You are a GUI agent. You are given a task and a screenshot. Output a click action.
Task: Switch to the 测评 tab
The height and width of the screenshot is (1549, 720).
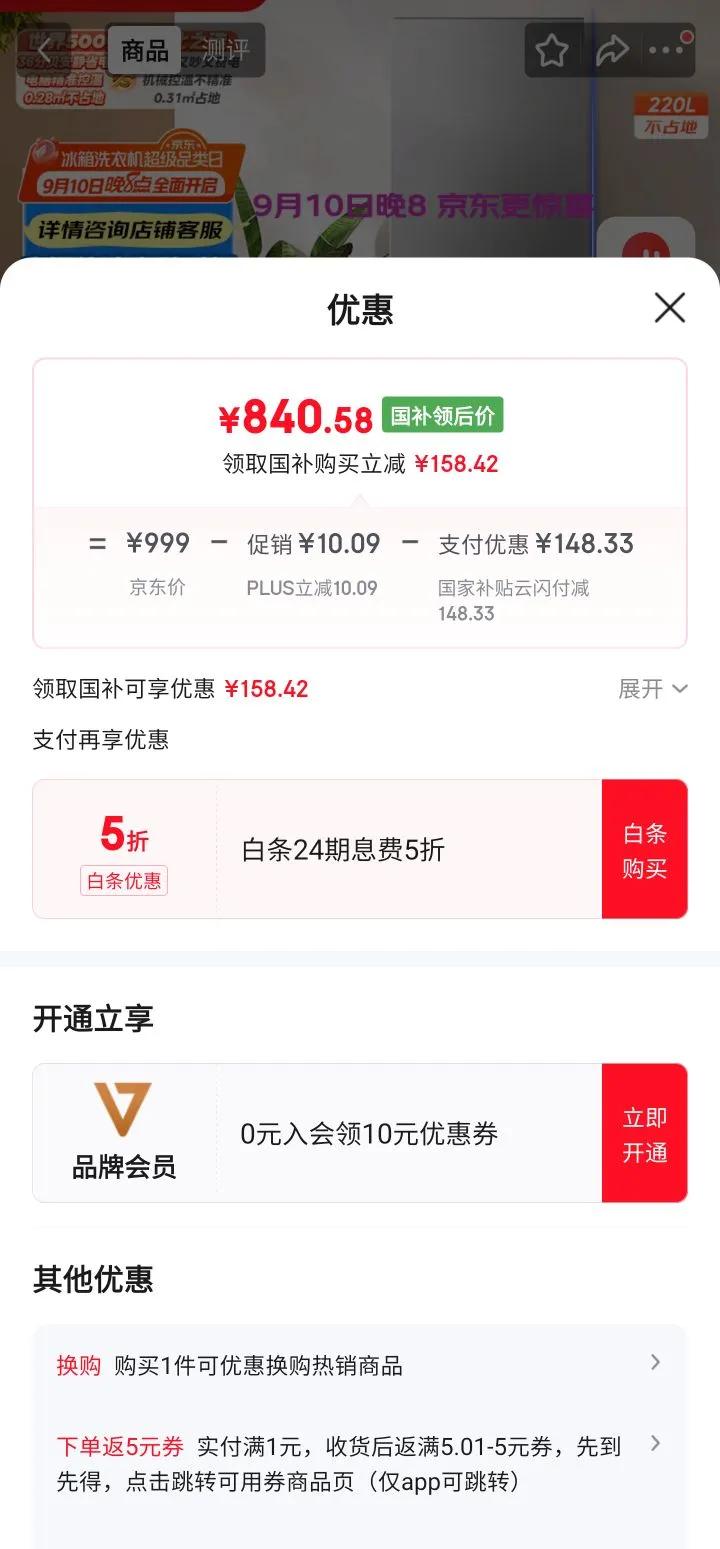tap(226, 50)
